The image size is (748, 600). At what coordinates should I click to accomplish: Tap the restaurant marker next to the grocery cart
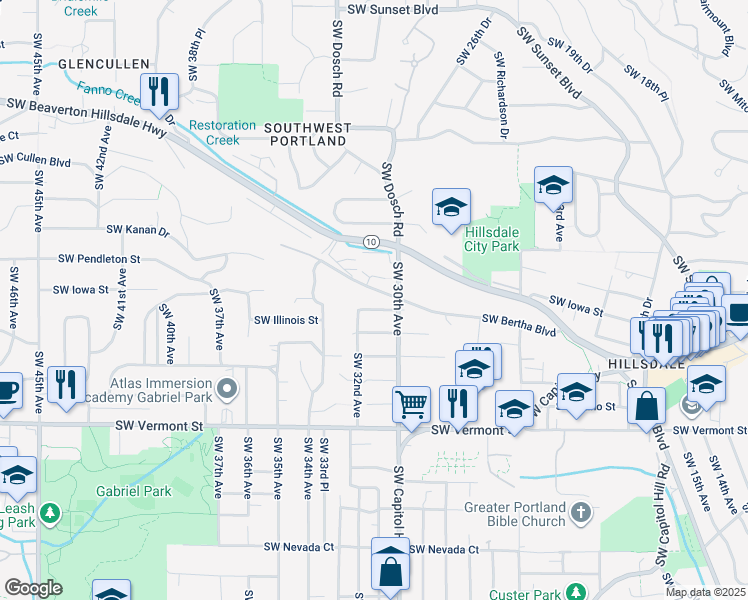(457, 403)
